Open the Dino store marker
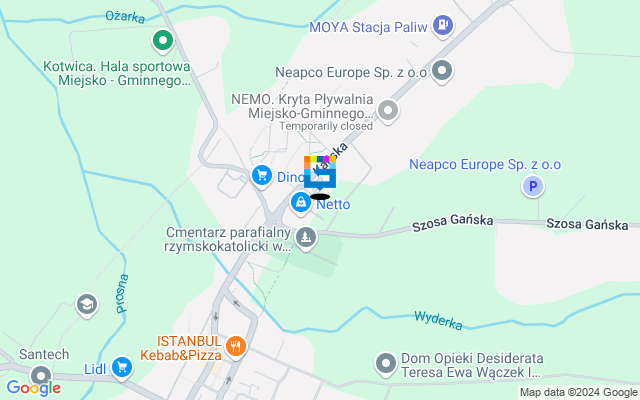 point(262,176)
